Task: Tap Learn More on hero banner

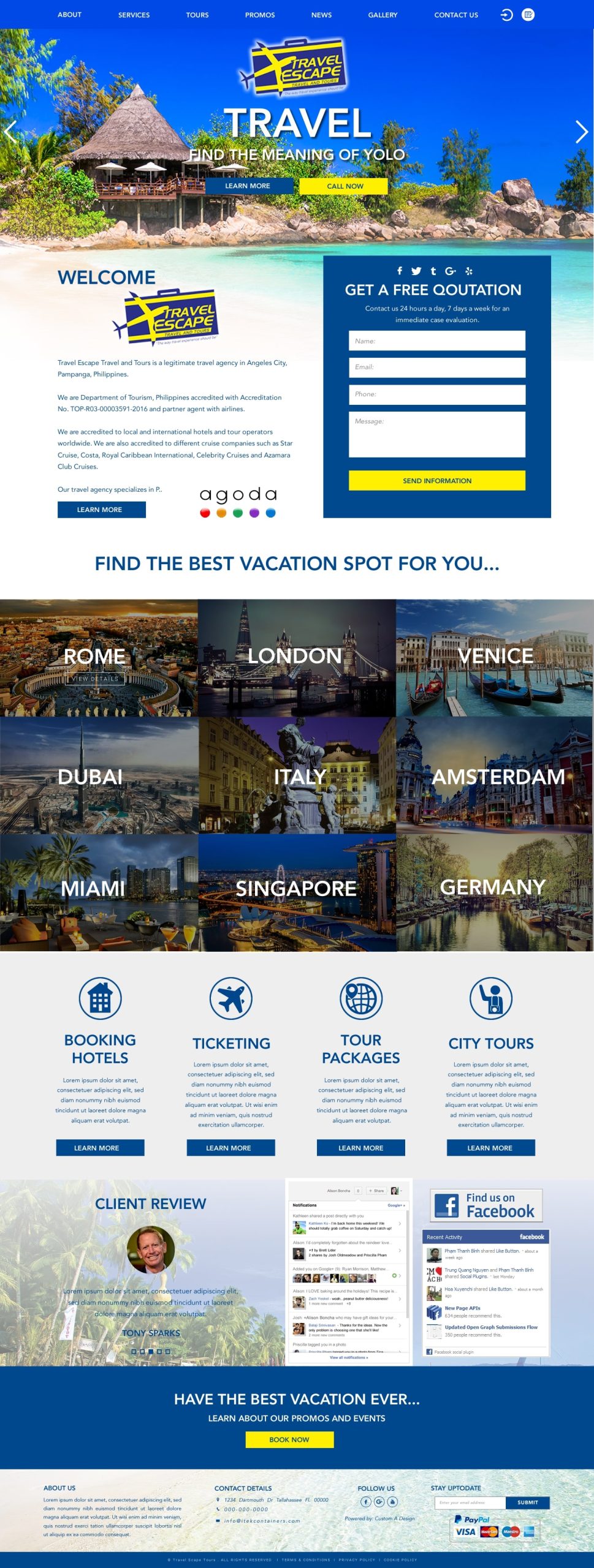Action: [248, 186]
